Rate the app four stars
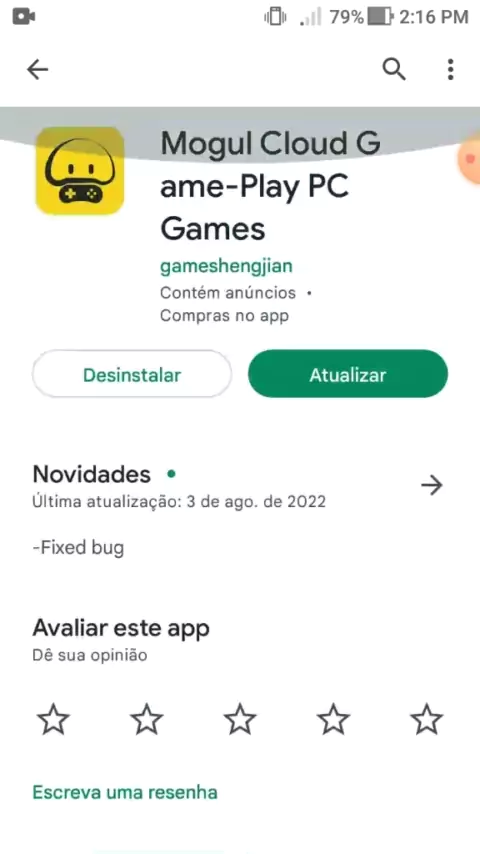Image resolution: width=480 pixels, height=854 pixels. pyautogui.click(x=333, y=719)
